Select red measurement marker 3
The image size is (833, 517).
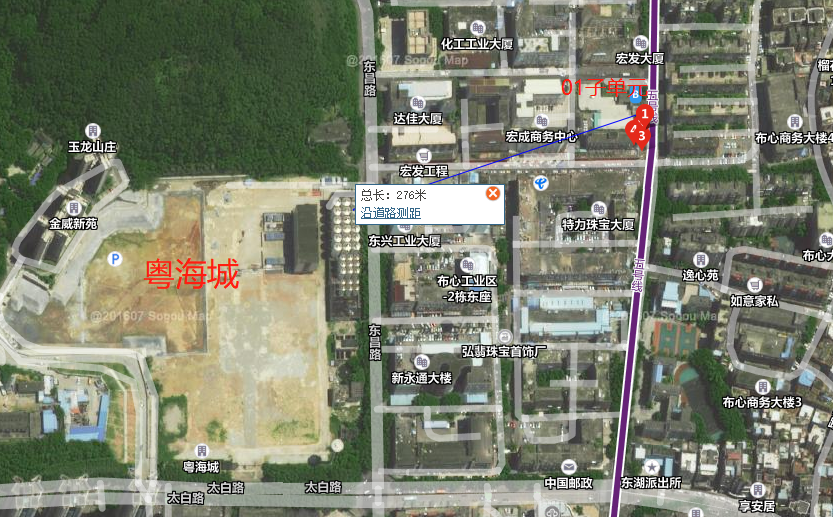tap(641, 134)
